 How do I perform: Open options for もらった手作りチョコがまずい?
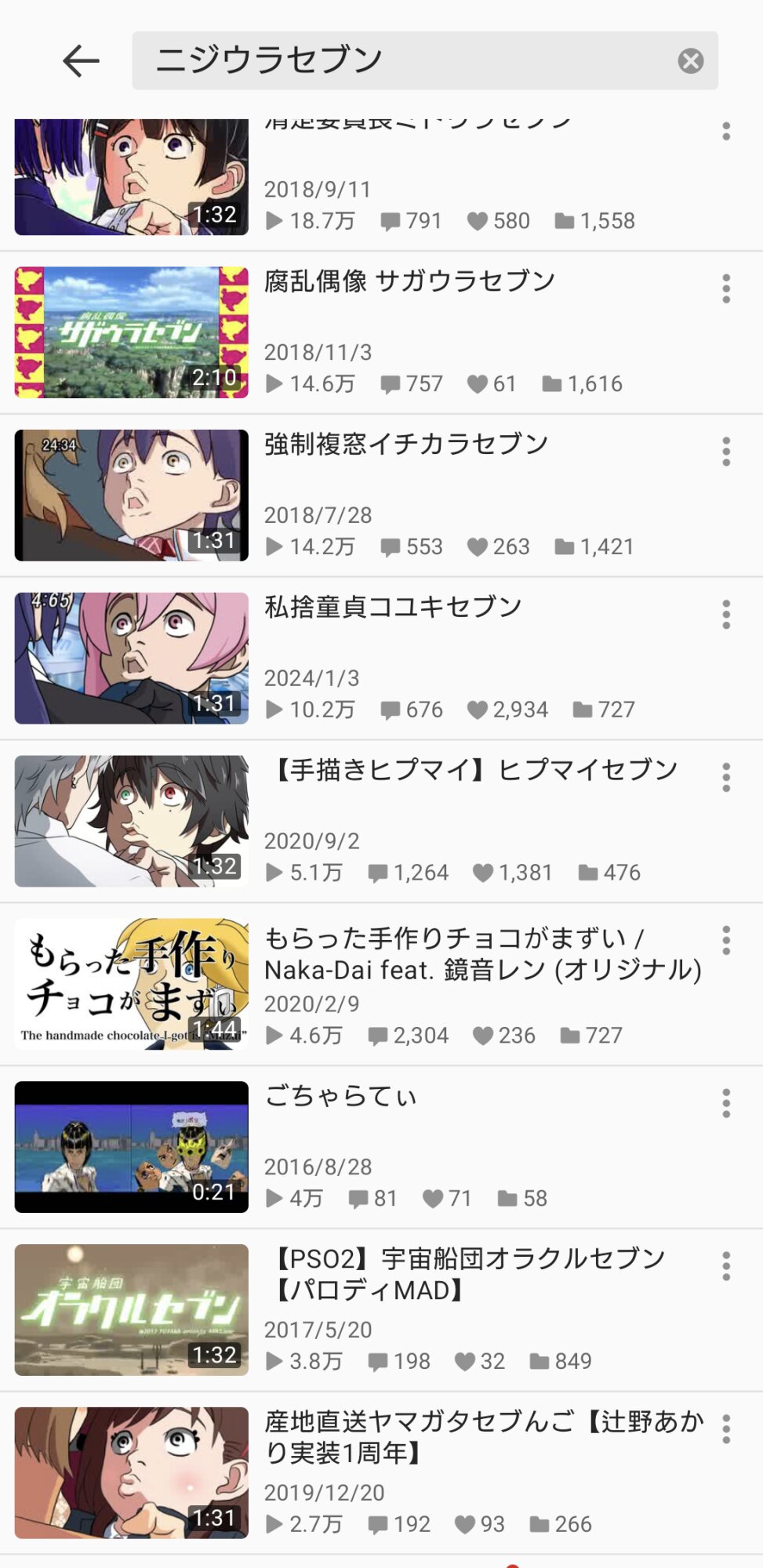[x=726, y=941]
